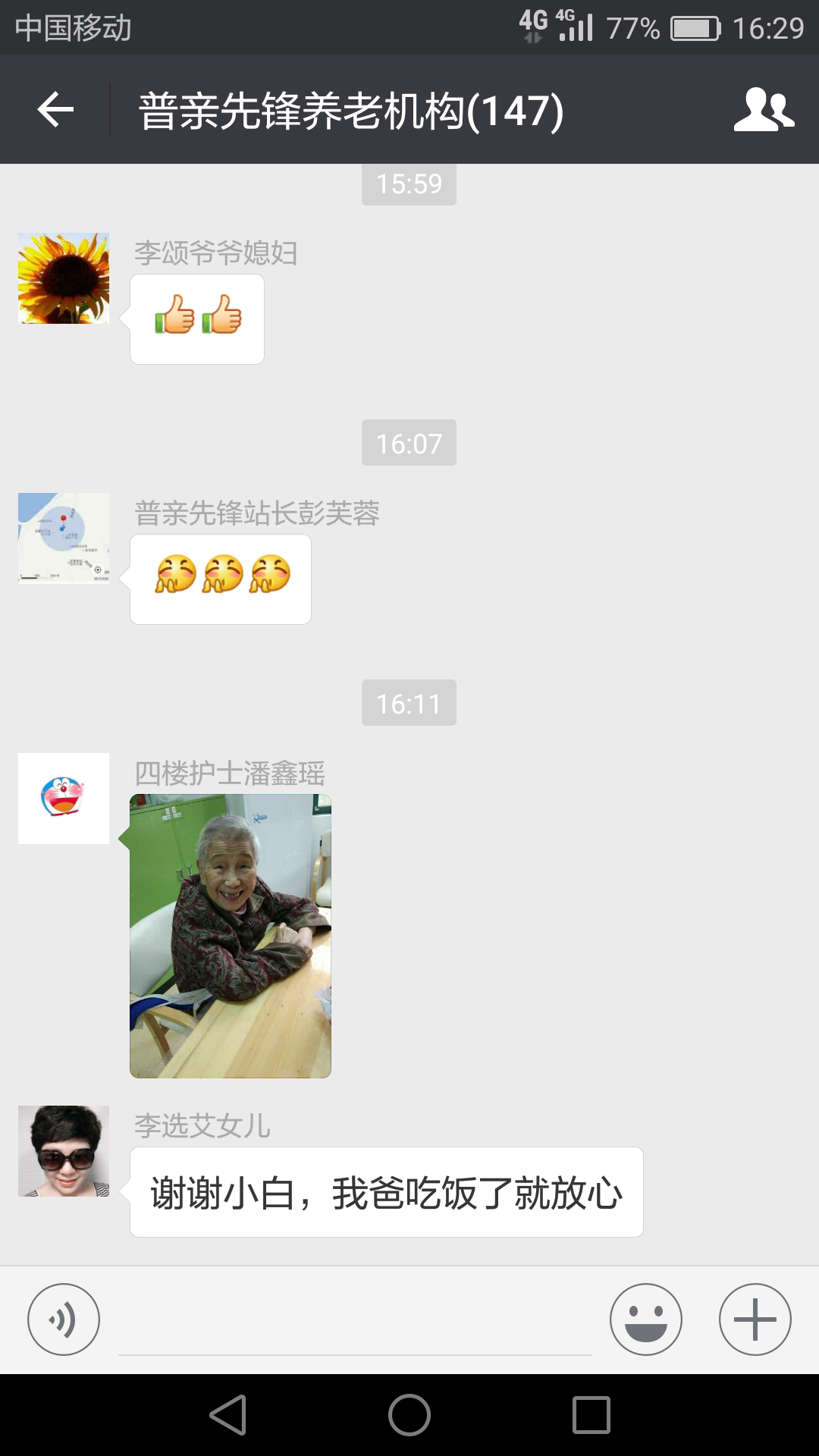Screen dimensions: 819x1456
Task: Open the emoji picker
Action: [x=645, y=1319]
